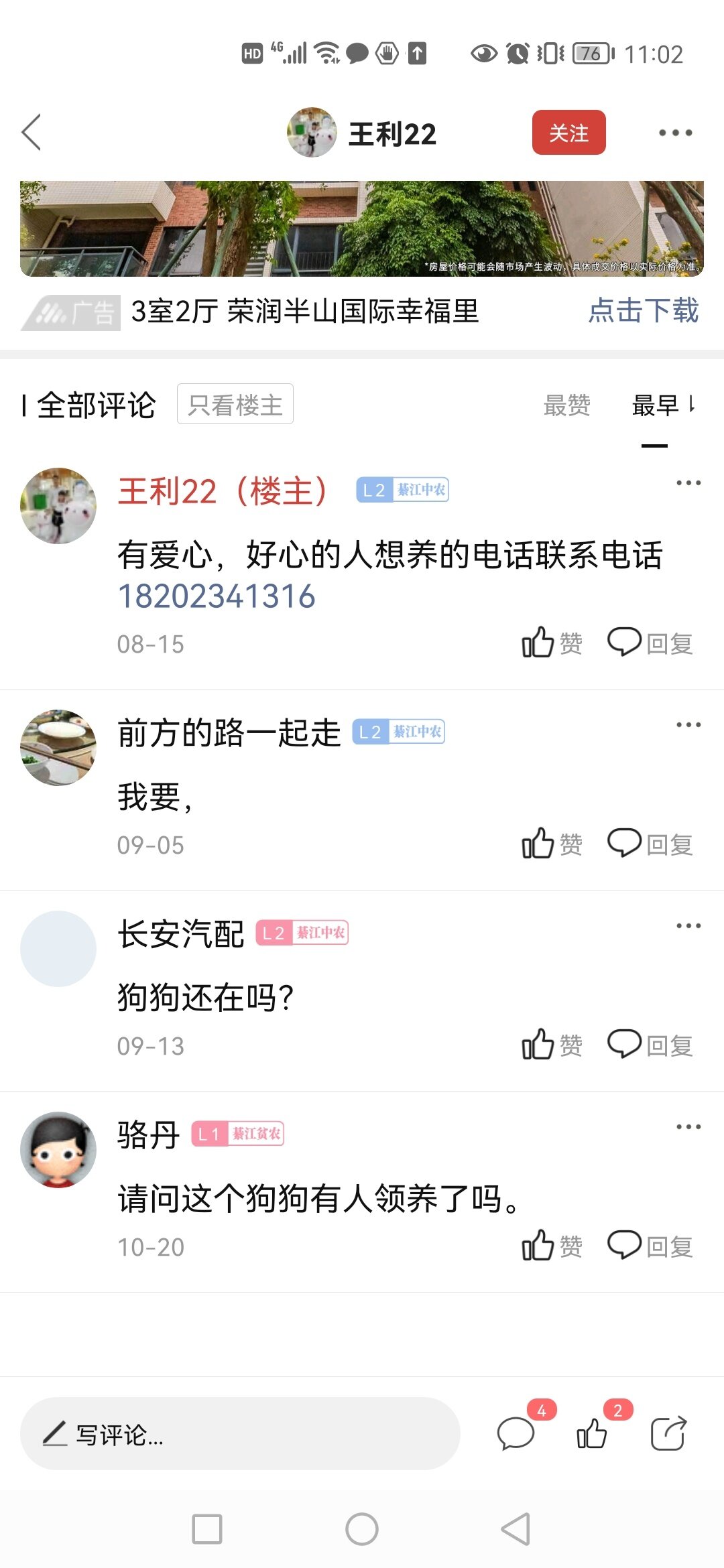Reply to 前方的路一起走's comment
This screenshot has width=724, height=1568.
pyautogui.click(x=650, y=844)
